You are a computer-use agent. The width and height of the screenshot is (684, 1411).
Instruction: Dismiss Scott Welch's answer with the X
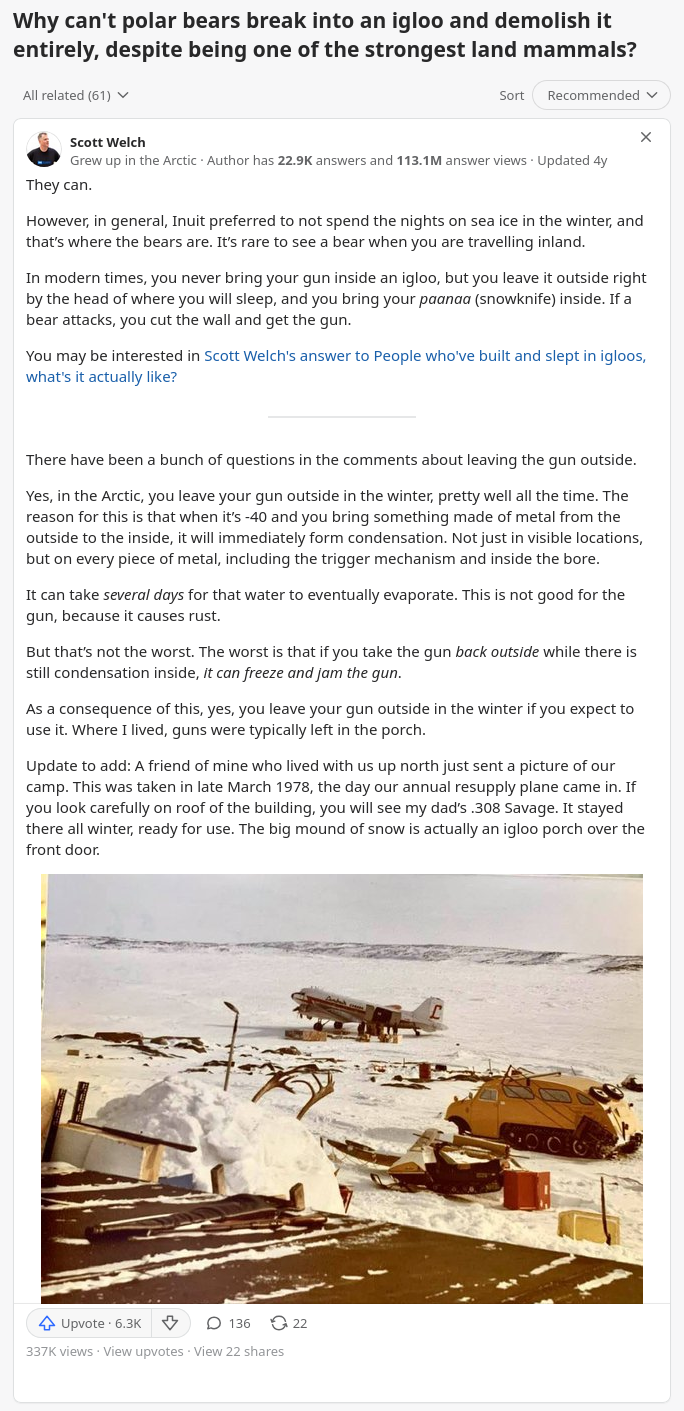[646, 137]
